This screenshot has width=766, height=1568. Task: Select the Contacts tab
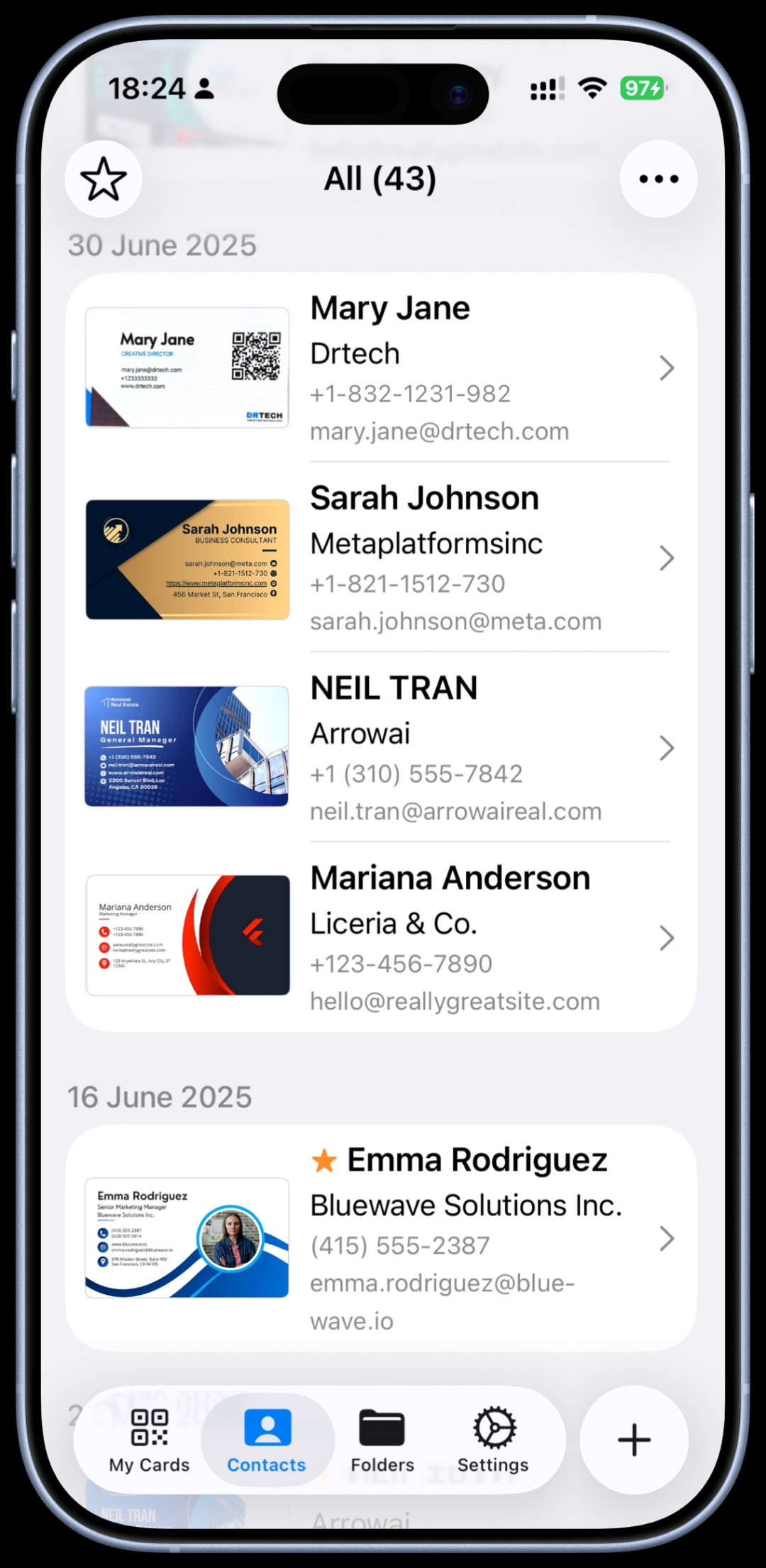[x=267, y=1442]
